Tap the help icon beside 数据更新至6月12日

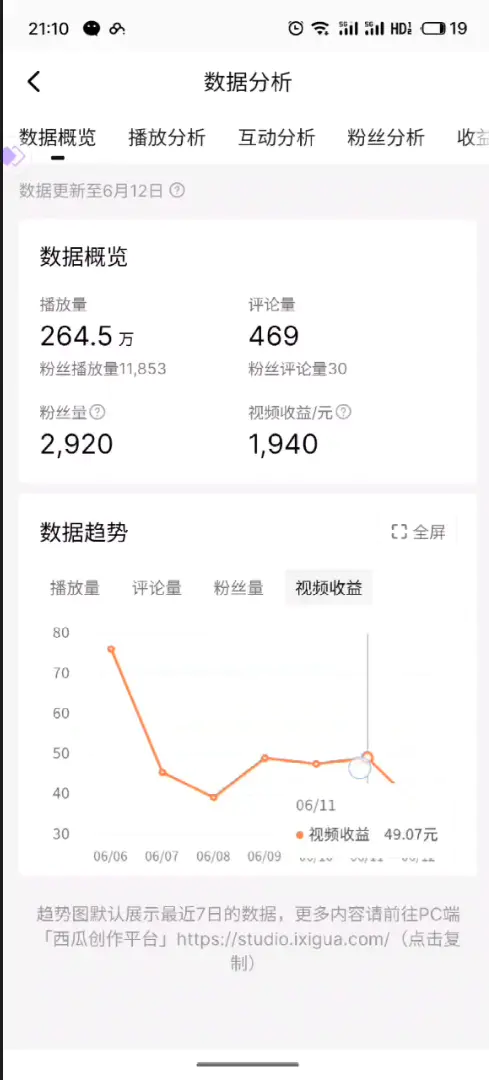[x=177, y=190]
